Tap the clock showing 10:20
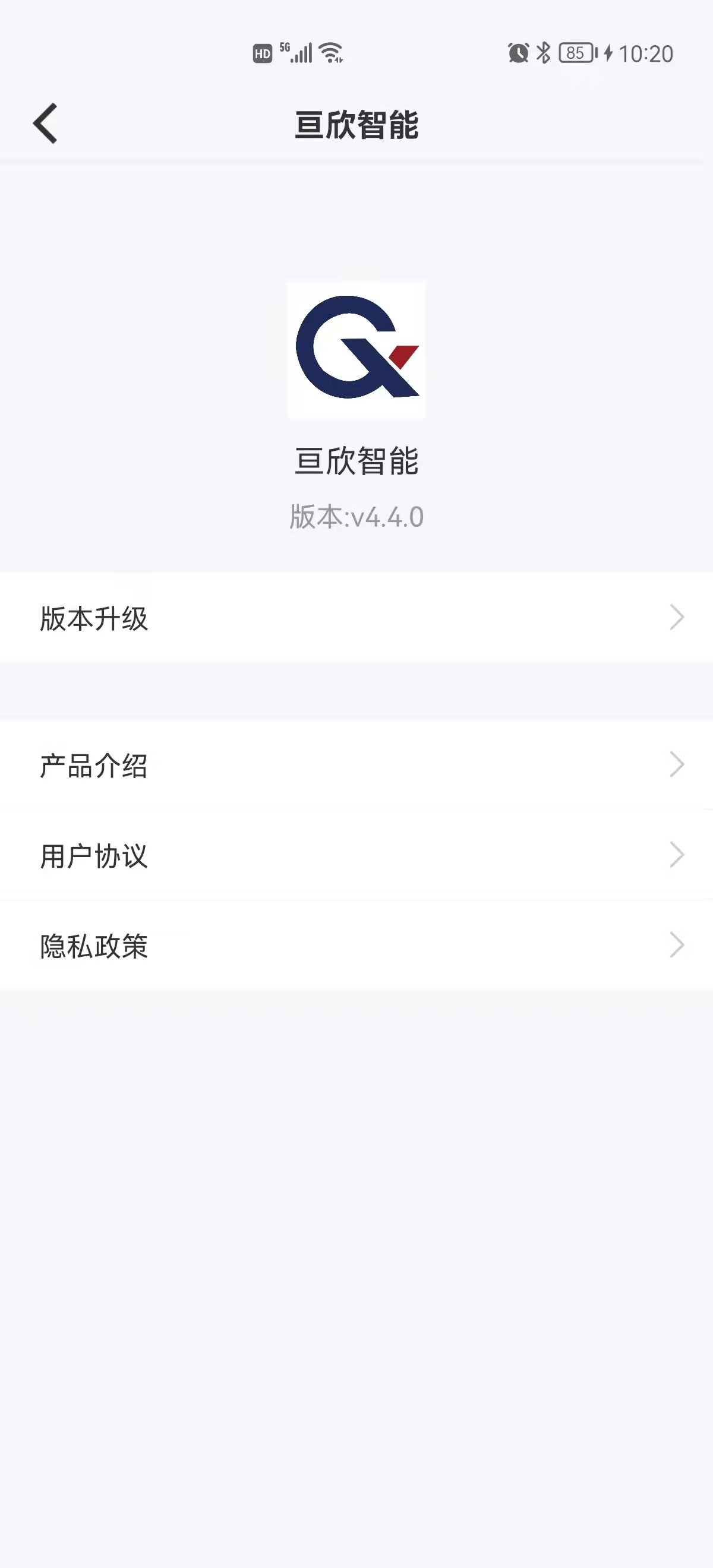713x1568 pixels. 644,53
